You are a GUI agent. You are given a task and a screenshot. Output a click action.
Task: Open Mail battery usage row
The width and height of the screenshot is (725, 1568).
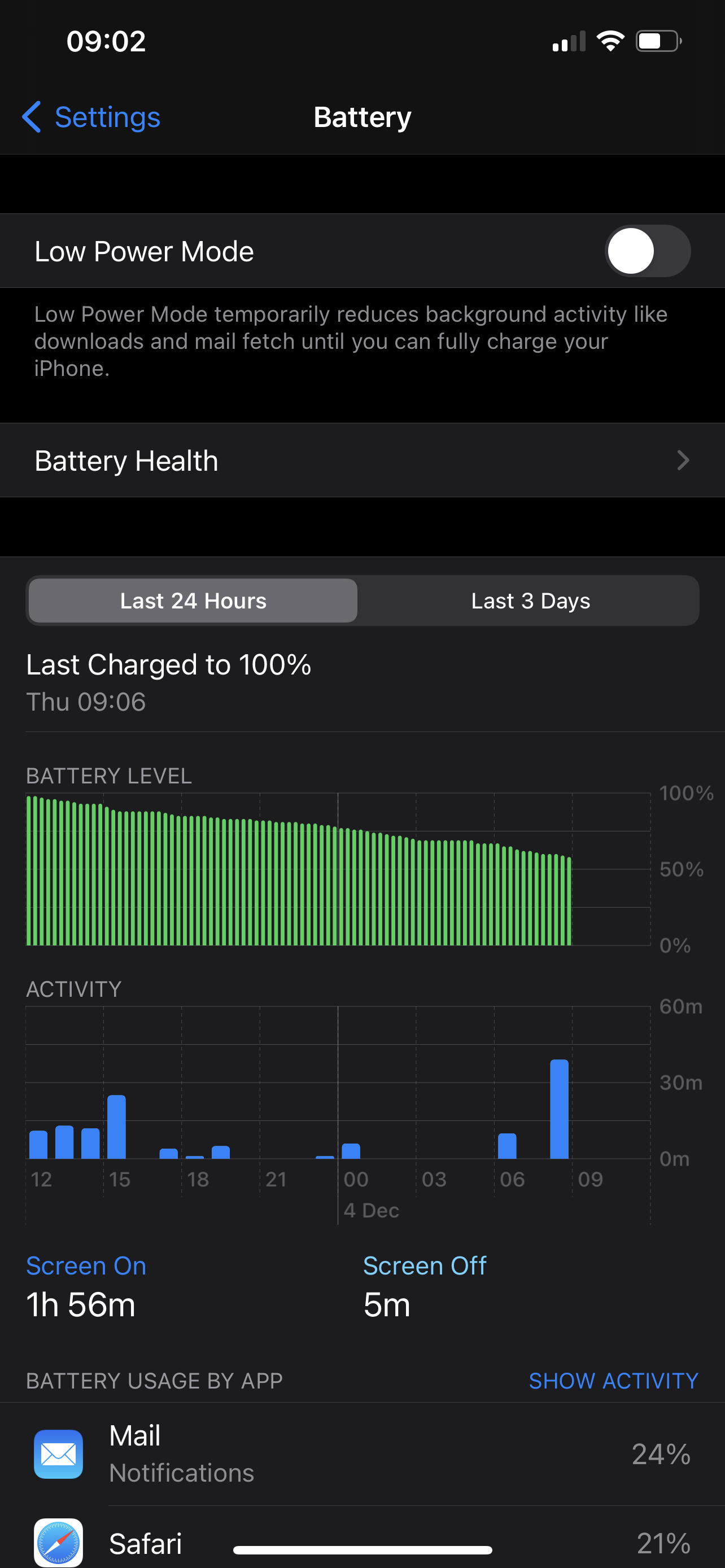(x=362, y=1454)
